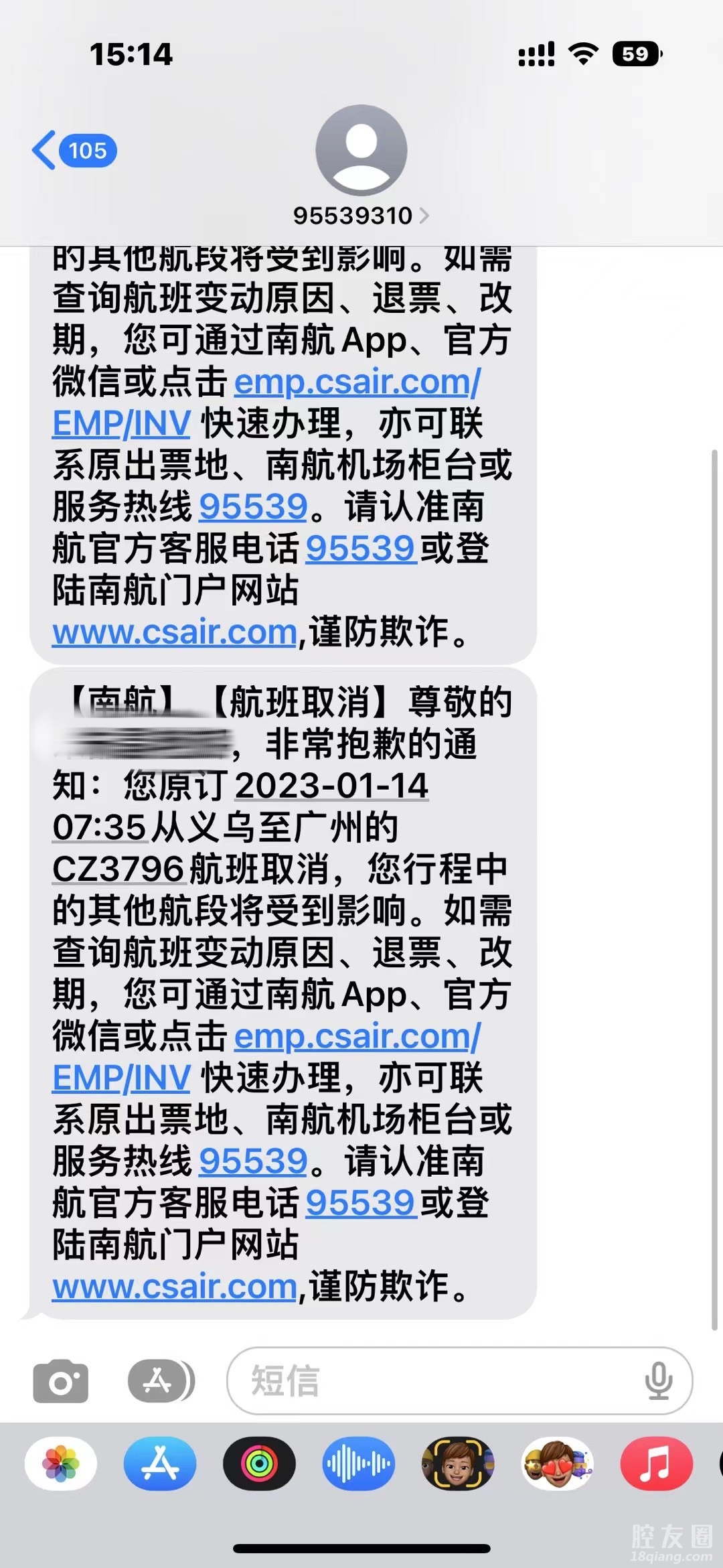The width and height of the screenshot is (723, 1568).
Task: Open the camera to attach a photo
Action: click(60, 1382)
